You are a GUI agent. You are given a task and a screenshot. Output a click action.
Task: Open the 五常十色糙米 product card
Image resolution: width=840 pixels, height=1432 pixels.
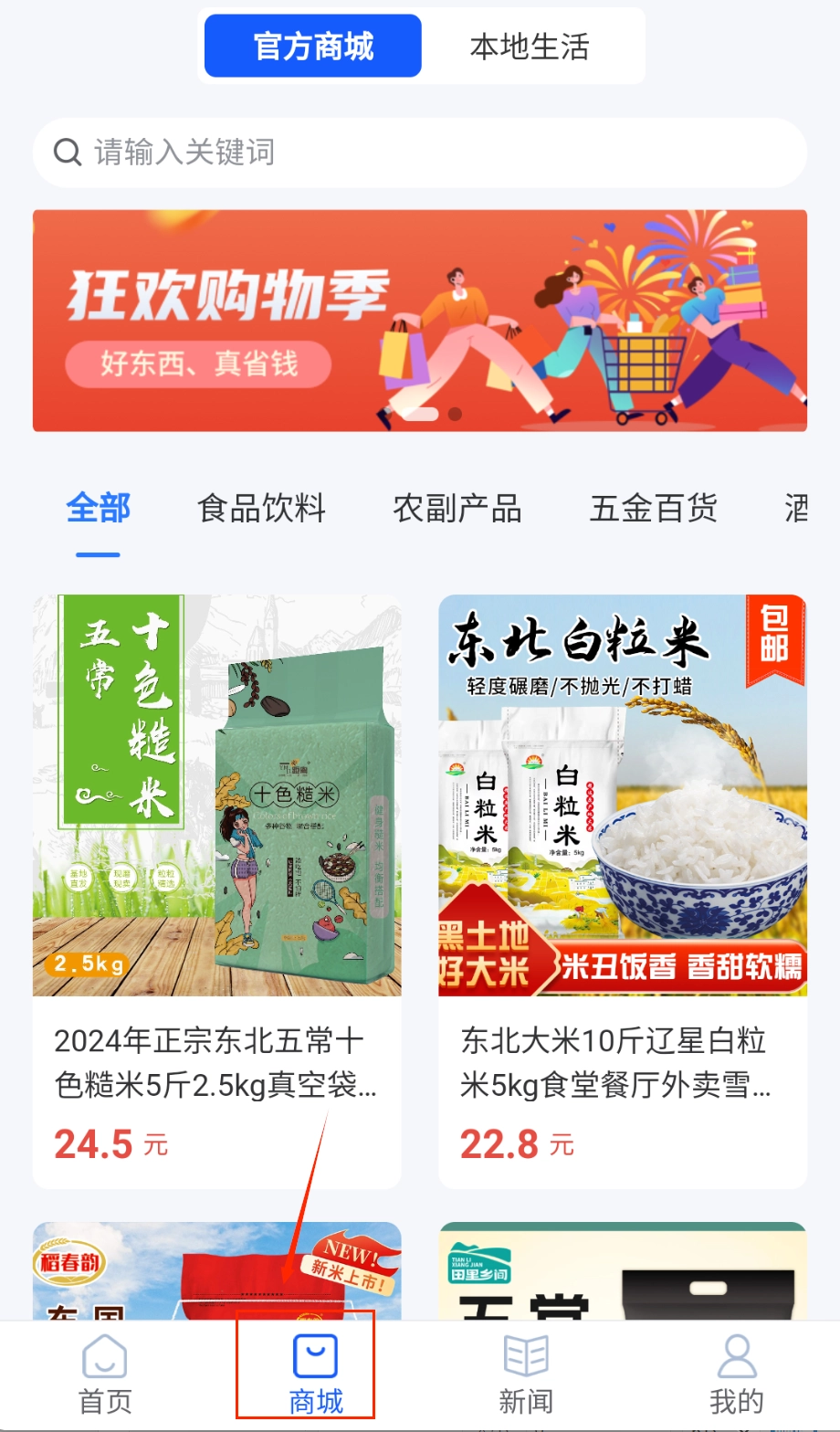point(217,890)
